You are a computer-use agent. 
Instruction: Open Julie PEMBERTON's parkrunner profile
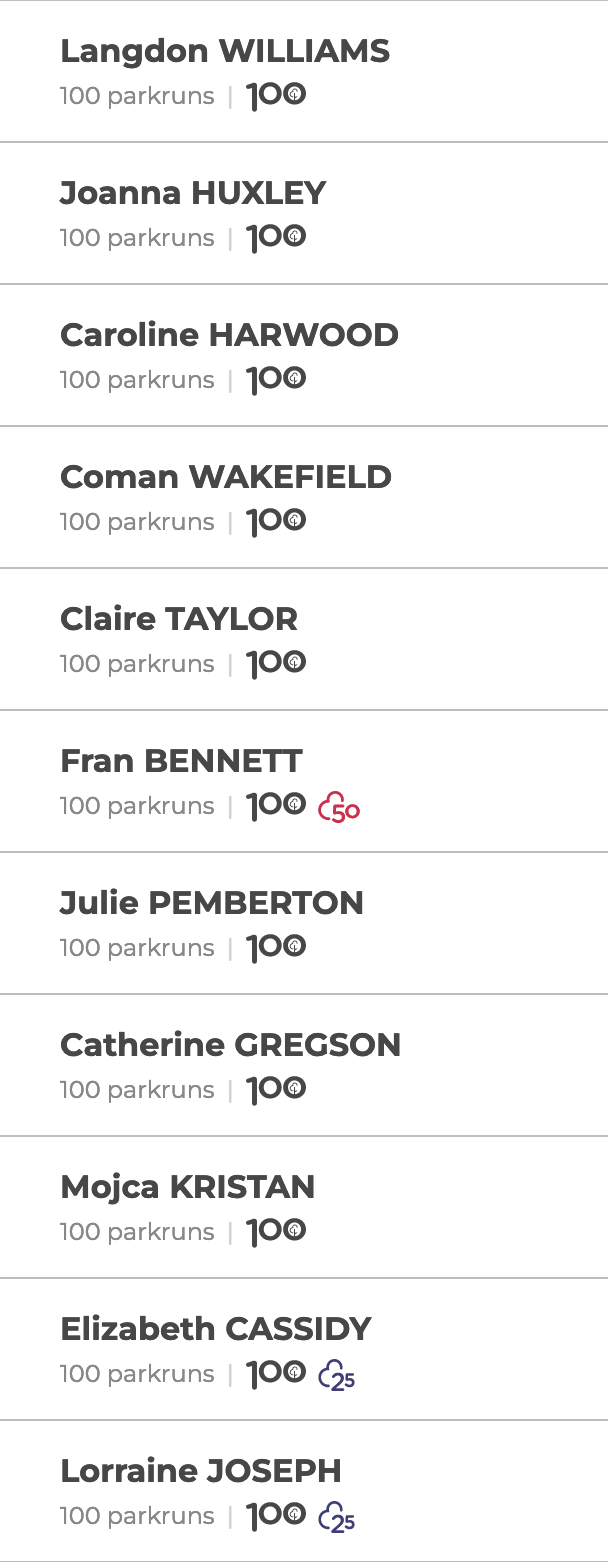click(212, 903)
